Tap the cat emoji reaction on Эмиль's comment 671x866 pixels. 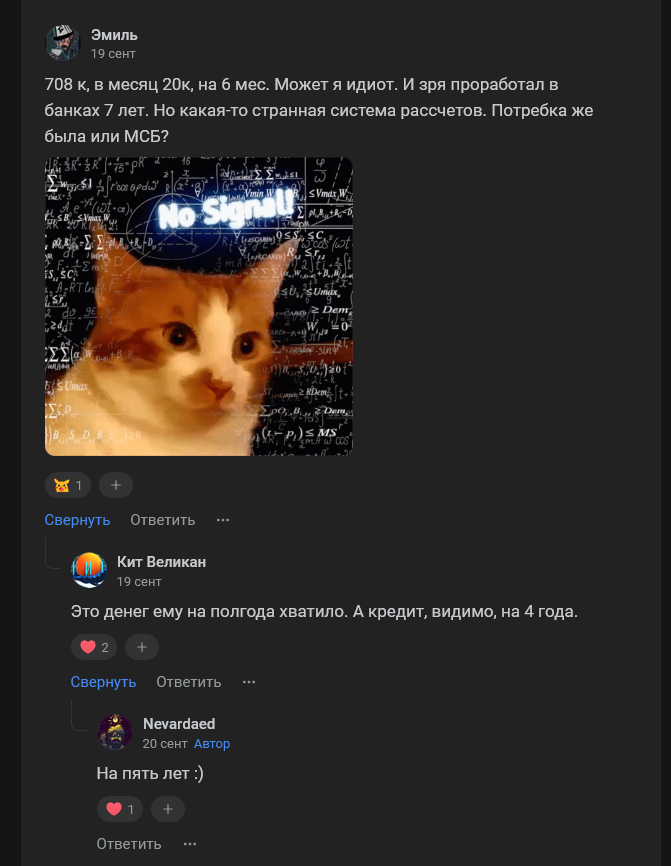coord(68,485)
